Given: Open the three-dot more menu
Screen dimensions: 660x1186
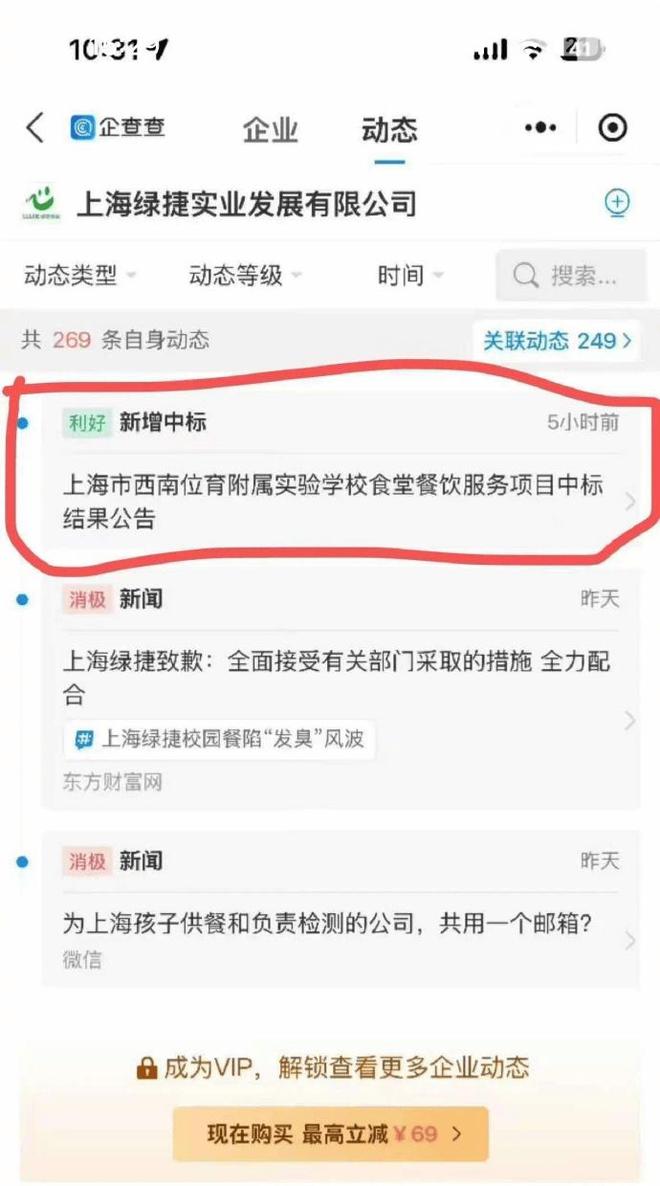Looking at the screenshot, I should point(540,128).
